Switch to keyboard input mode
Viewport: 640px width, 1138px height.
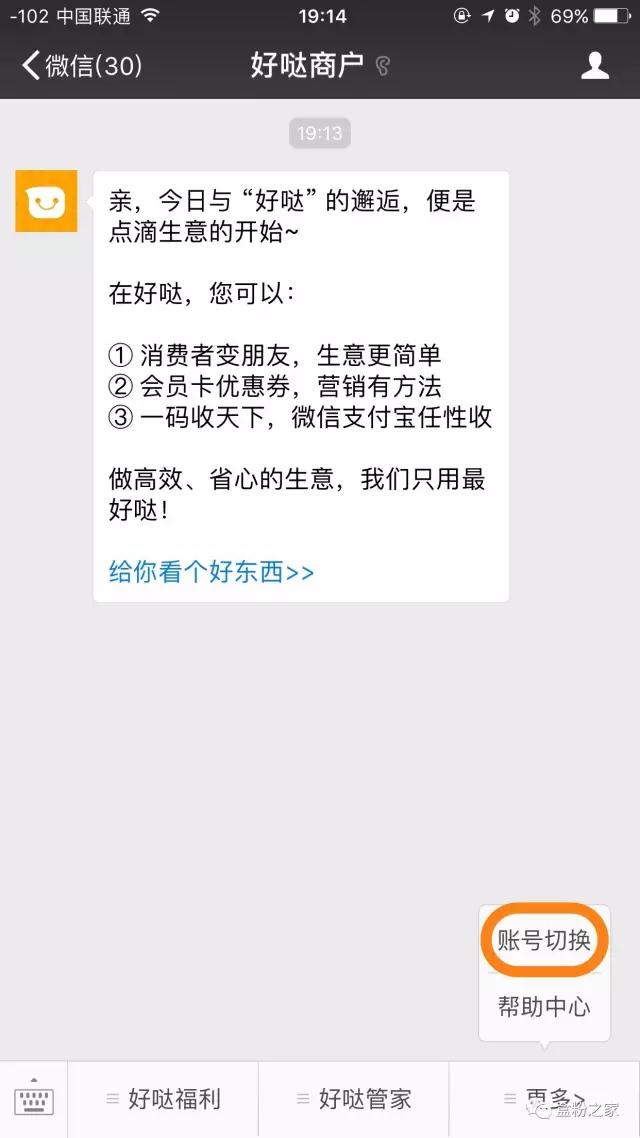(x=33, y=1100)
